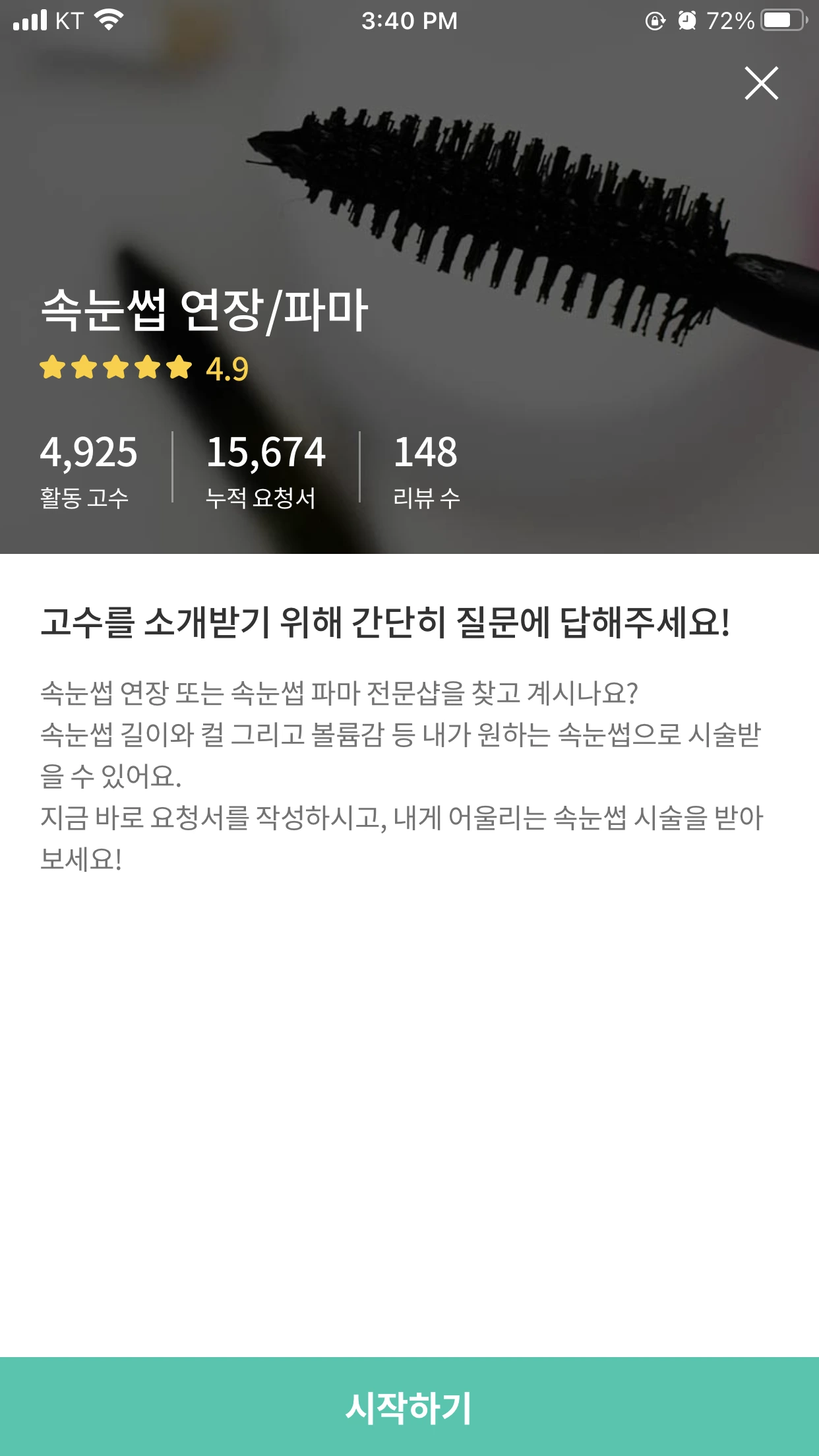Tap the alarm clock icon in status bar
This screenshot has height=1456, width=819.
pos(688,20)
